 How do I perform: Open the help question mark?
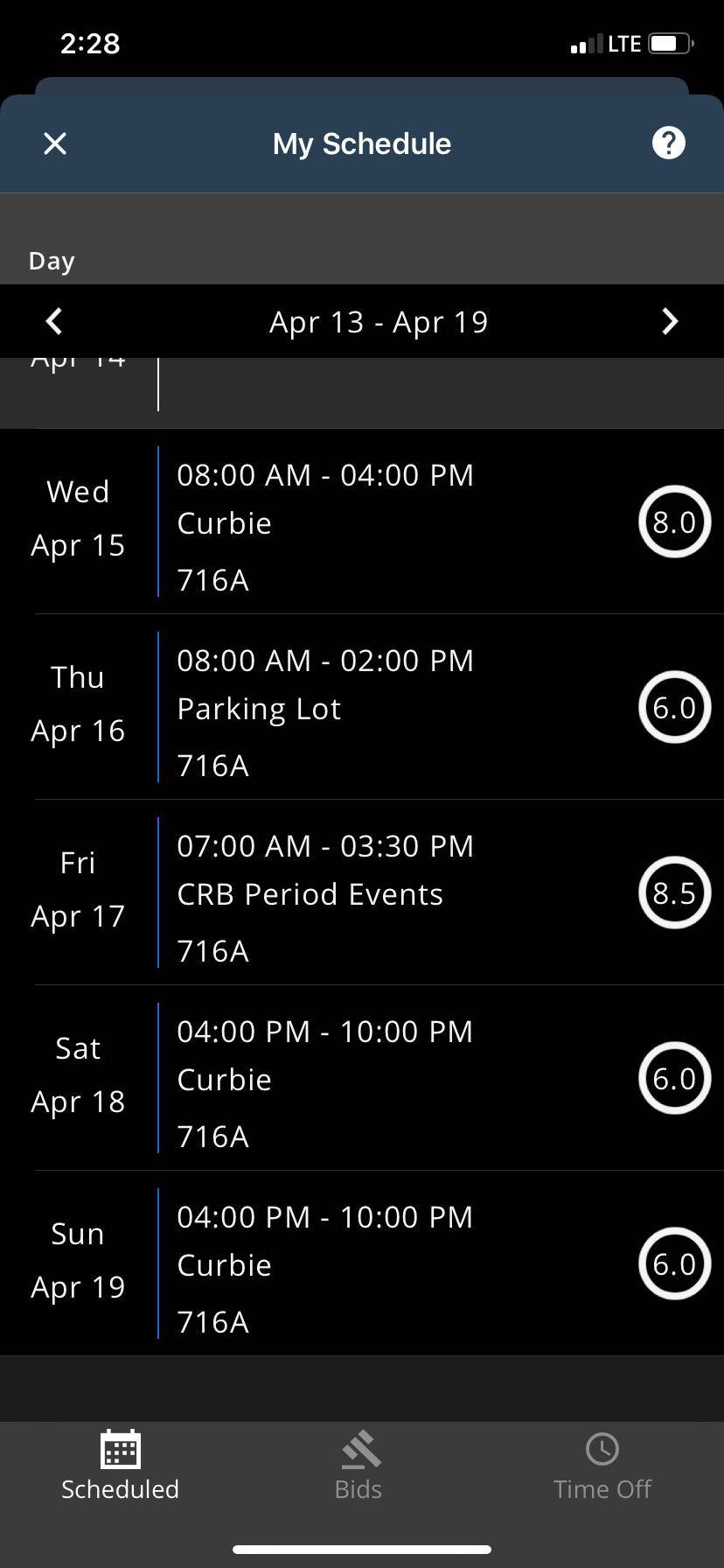pyautogui.click(x=669, y=143)
